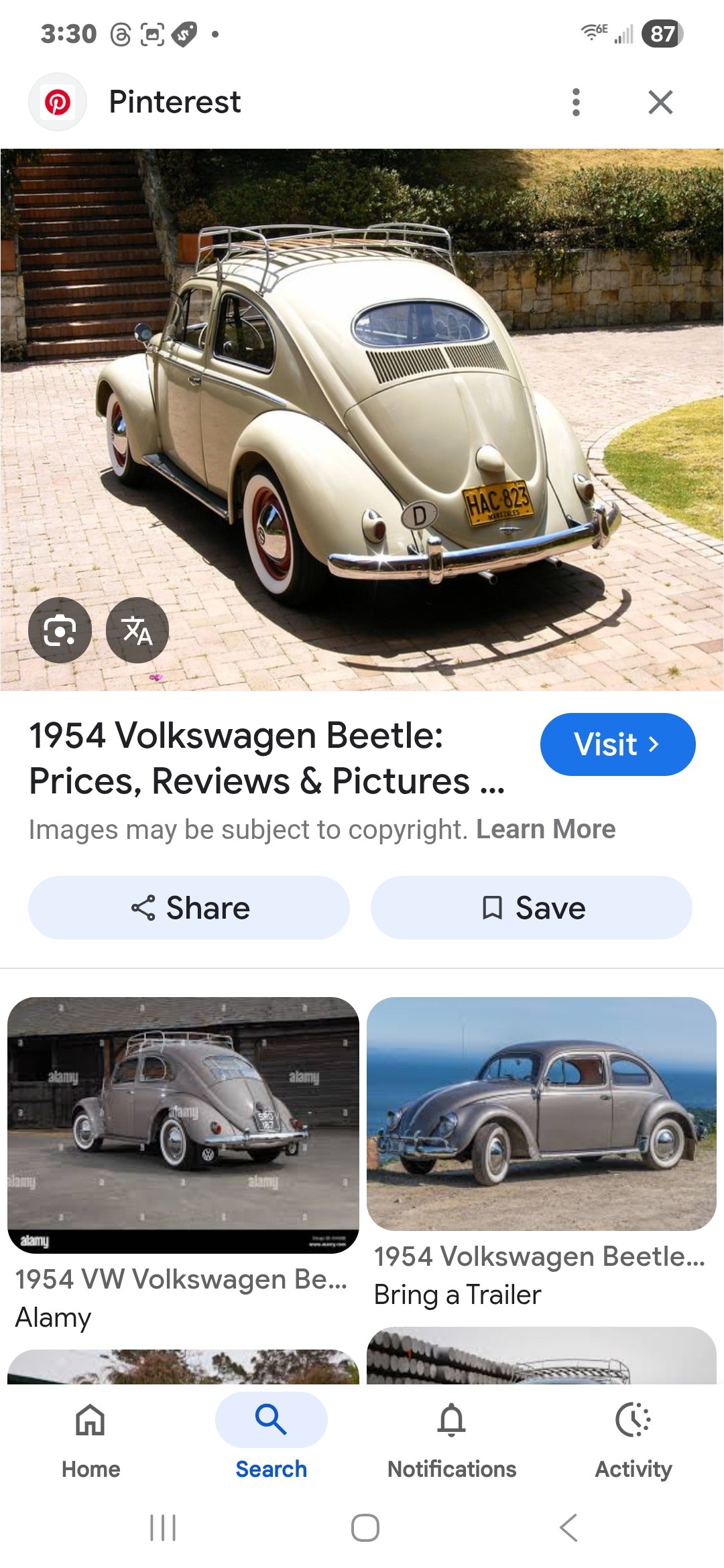Translate text in the image
724x1568 pixels.
(x=137, y=631)
